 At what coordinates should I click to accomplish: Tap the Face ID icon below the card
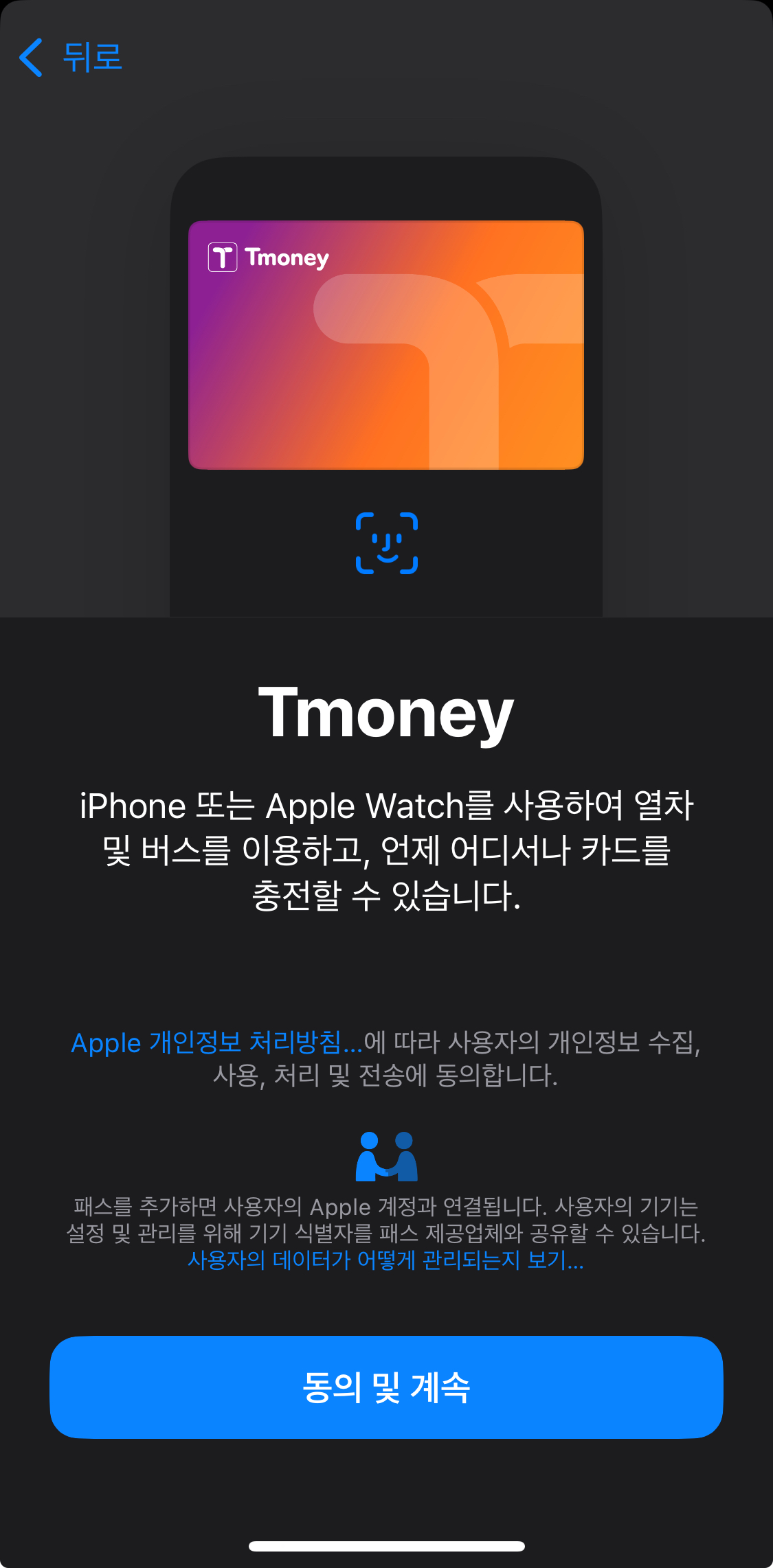click(x=387, y=543)
